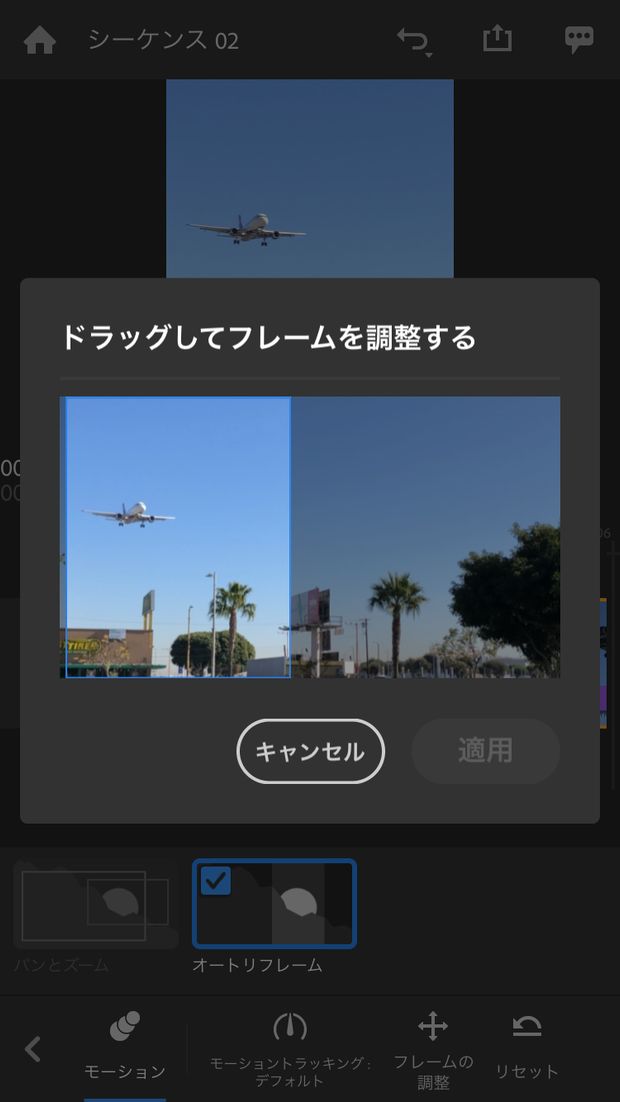Go back with the left chevron
The image size is (620, 1102).
33,1049
